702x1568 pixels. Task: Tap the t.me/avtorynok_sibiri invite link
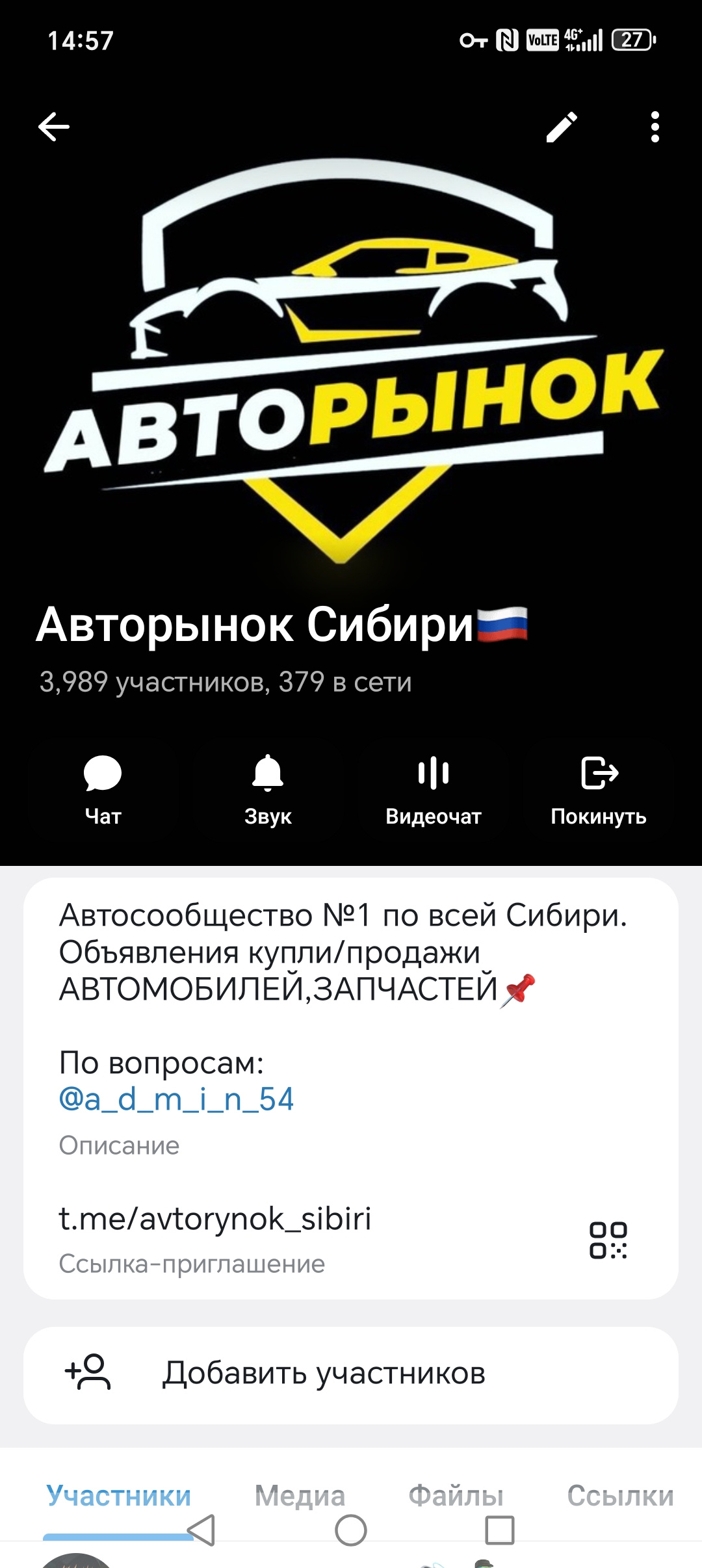[214, 1219]
